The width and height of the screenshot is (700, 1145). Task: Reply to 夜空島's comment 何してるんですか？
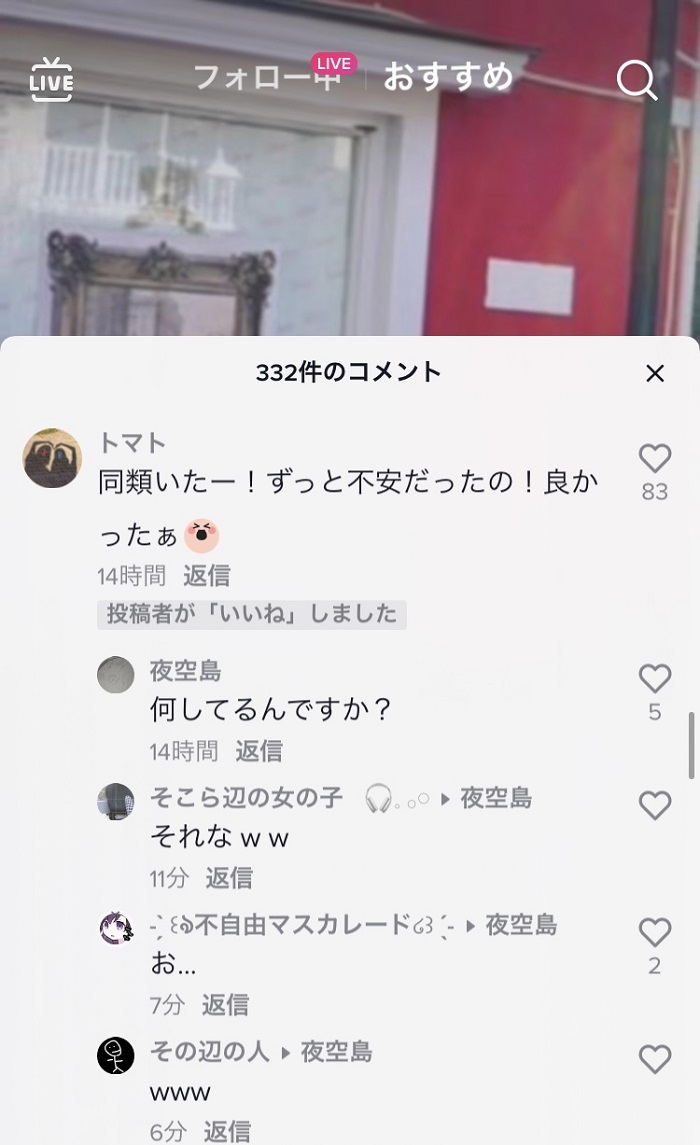[x=258, y=751]
